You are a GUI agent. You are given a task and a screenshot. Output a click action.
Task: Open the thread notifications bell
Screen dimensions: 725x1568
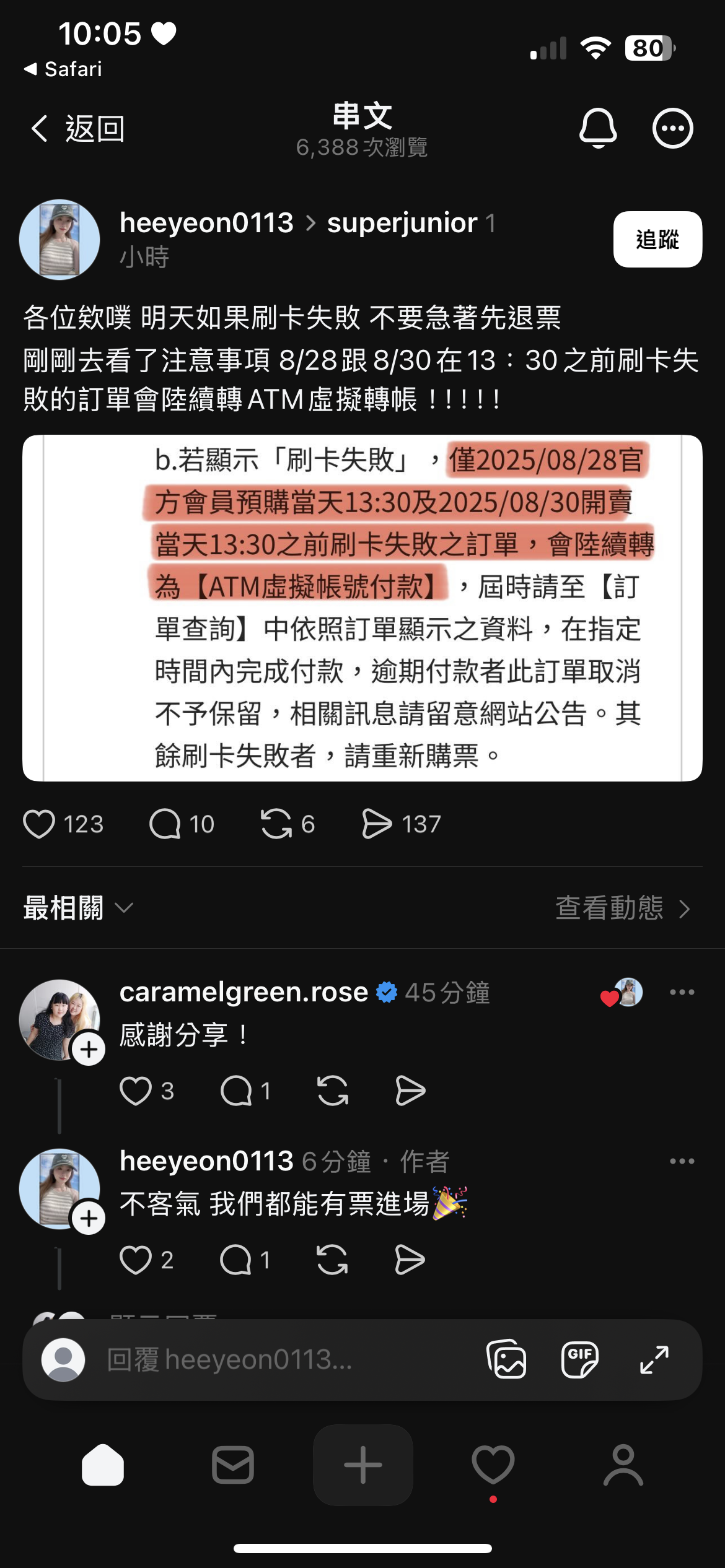(597, 128)
